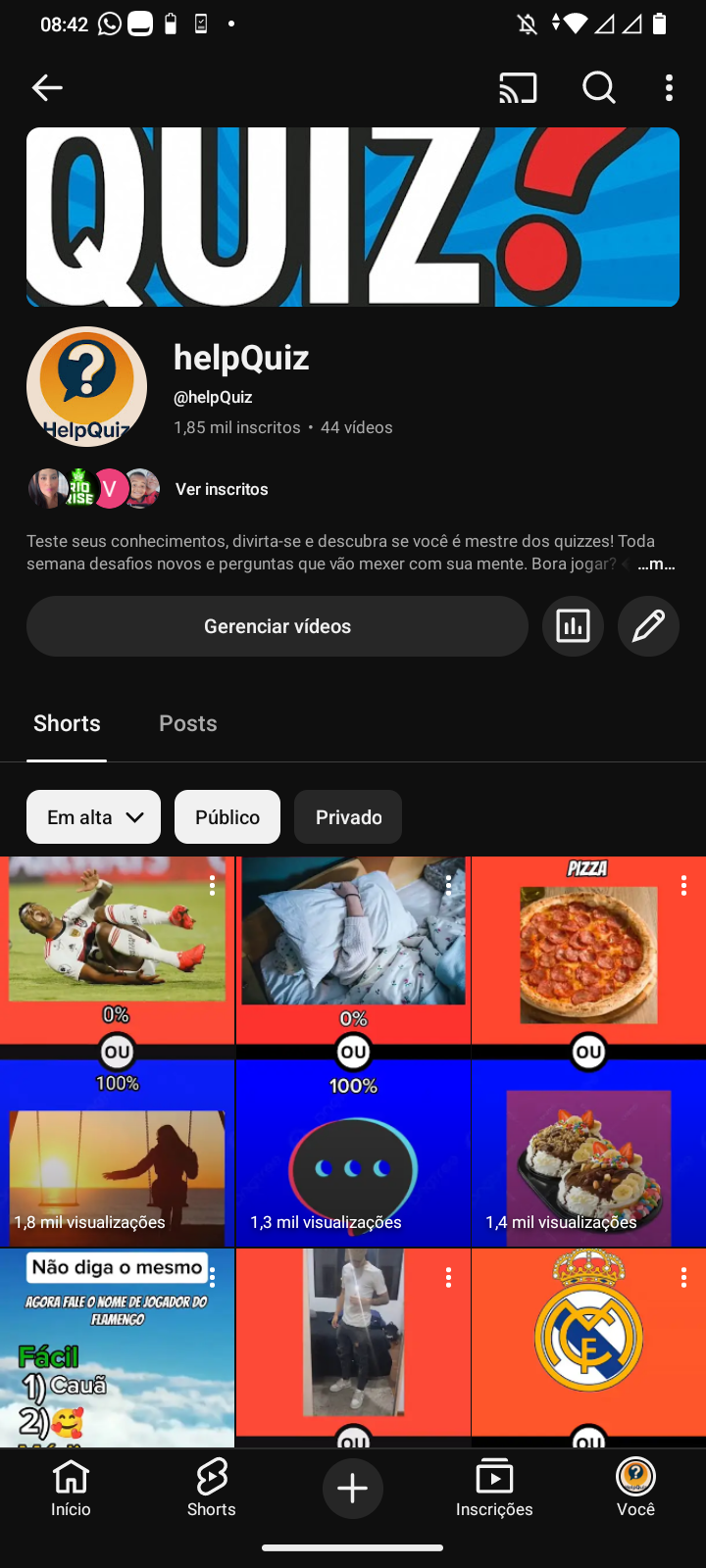706x1568 pixels.
Task: Tap Ver inscritos to view subscribers
Action: [x=222, y=489]
